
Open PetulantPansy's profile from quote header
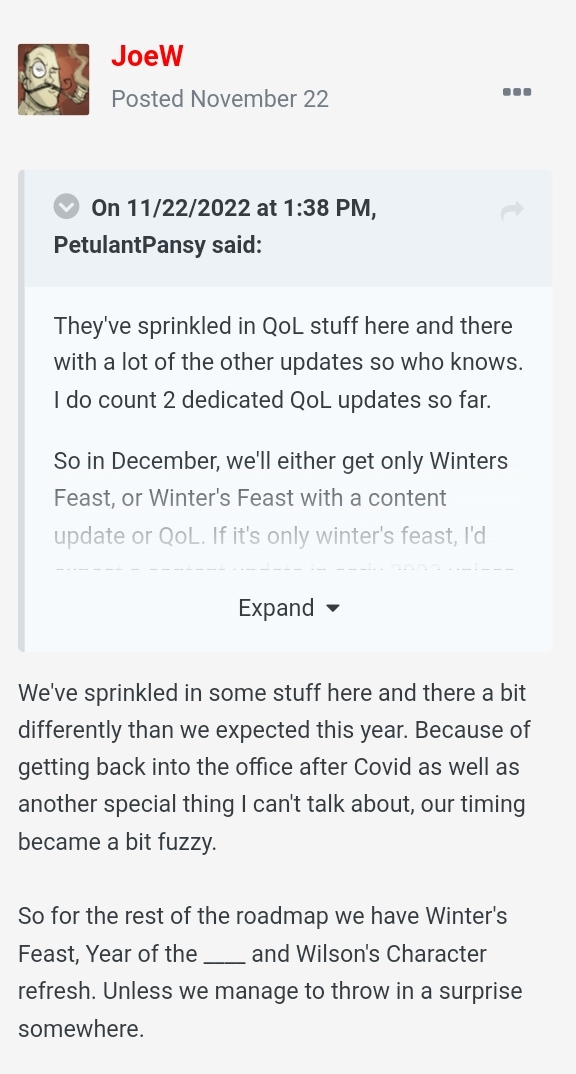(129, 245)
